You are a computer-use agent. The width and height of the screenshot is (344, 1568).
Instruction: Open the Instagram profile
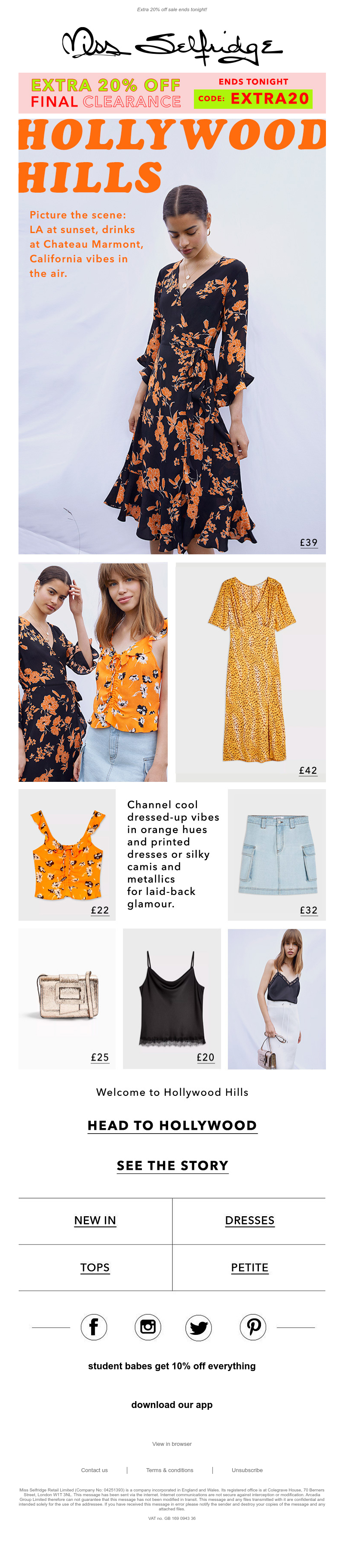(x=147, y=1326)
